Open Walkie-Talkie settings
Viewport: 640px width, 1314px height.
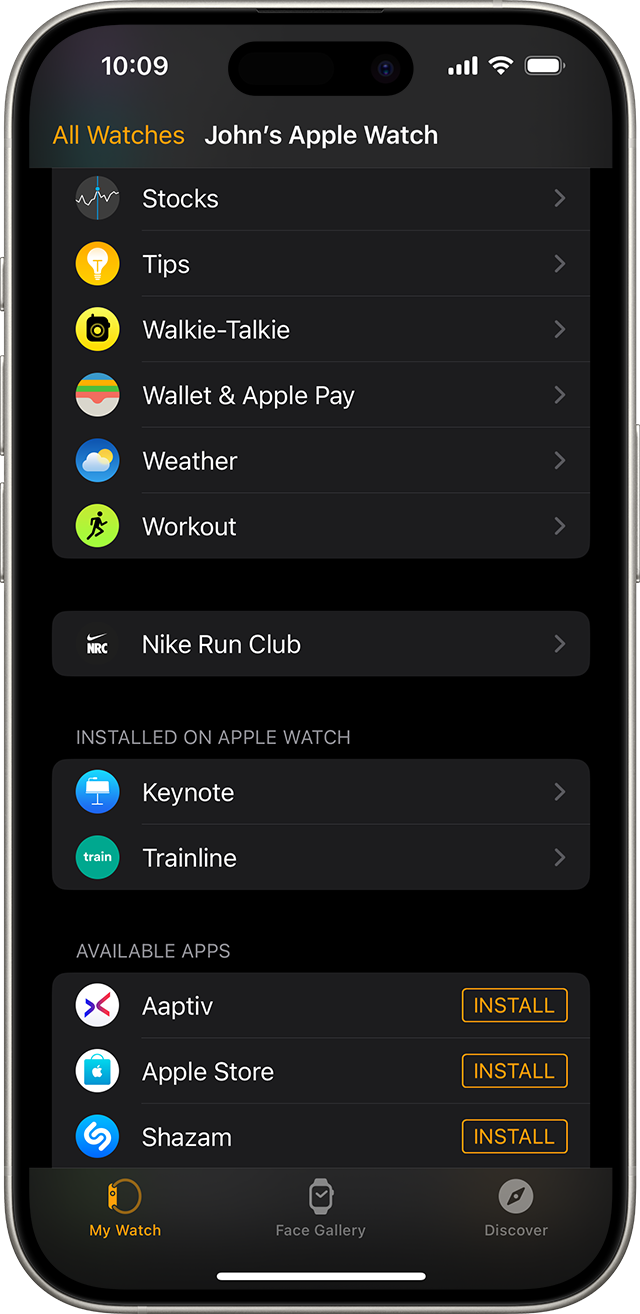tap(320, 330)
